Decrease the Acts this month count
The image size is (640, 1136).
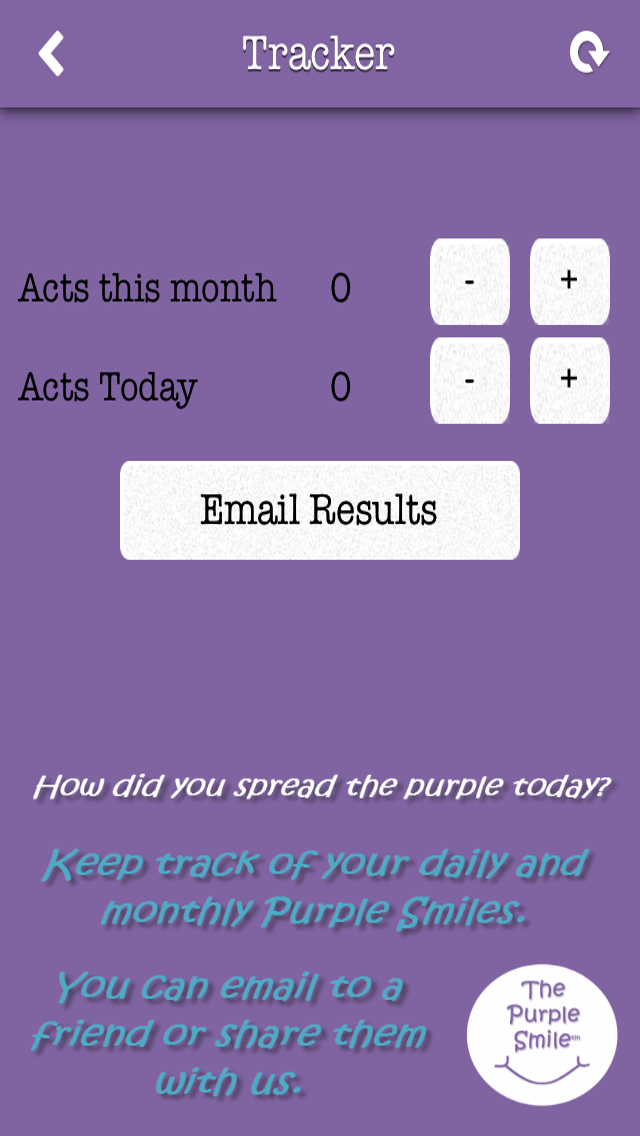tap(469, 282)
